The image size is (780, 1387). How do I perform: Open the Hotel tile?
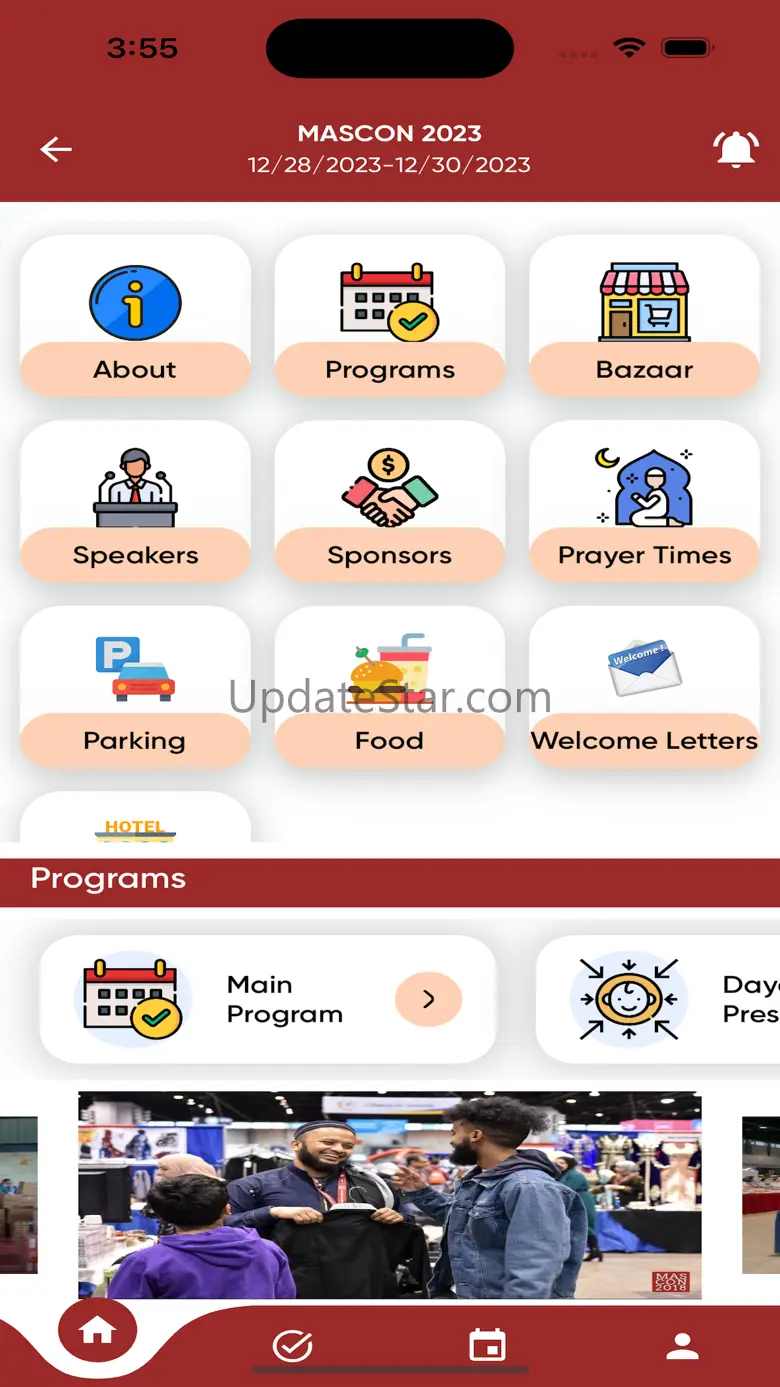135,817
